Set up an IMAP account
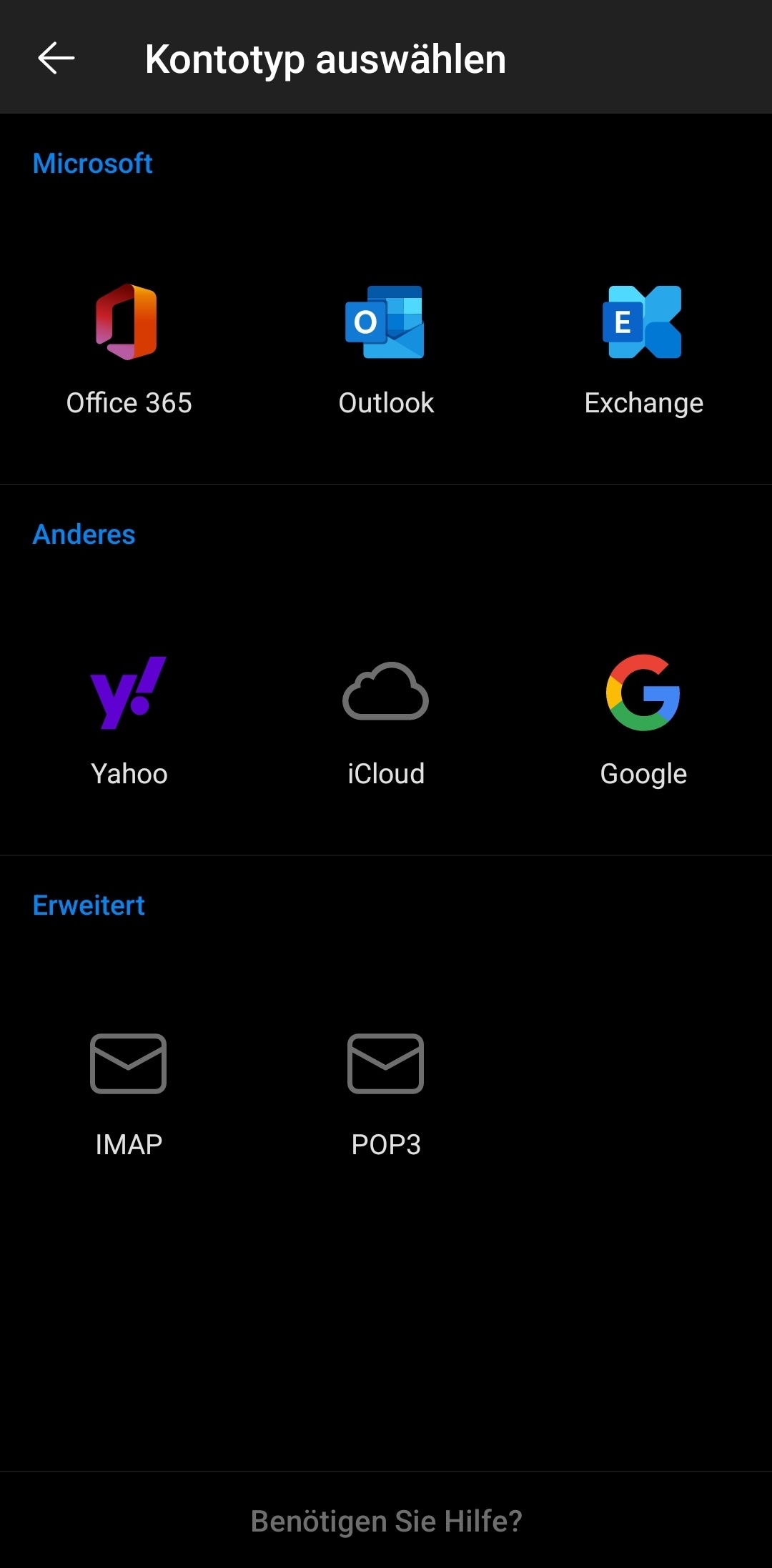This screenshot has height=1568, width=772. tap(129, 1091)
